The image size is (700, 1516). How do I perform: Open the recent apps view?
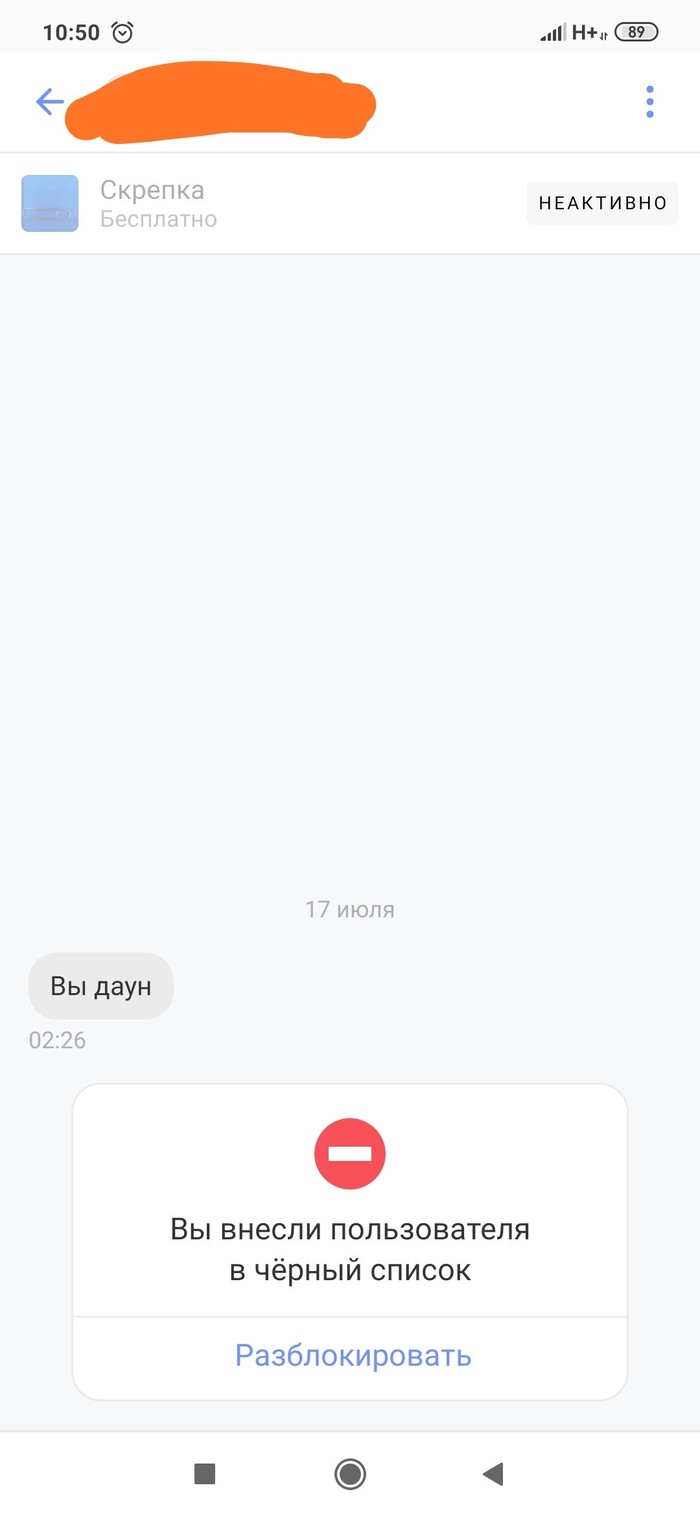(205, 1473)
